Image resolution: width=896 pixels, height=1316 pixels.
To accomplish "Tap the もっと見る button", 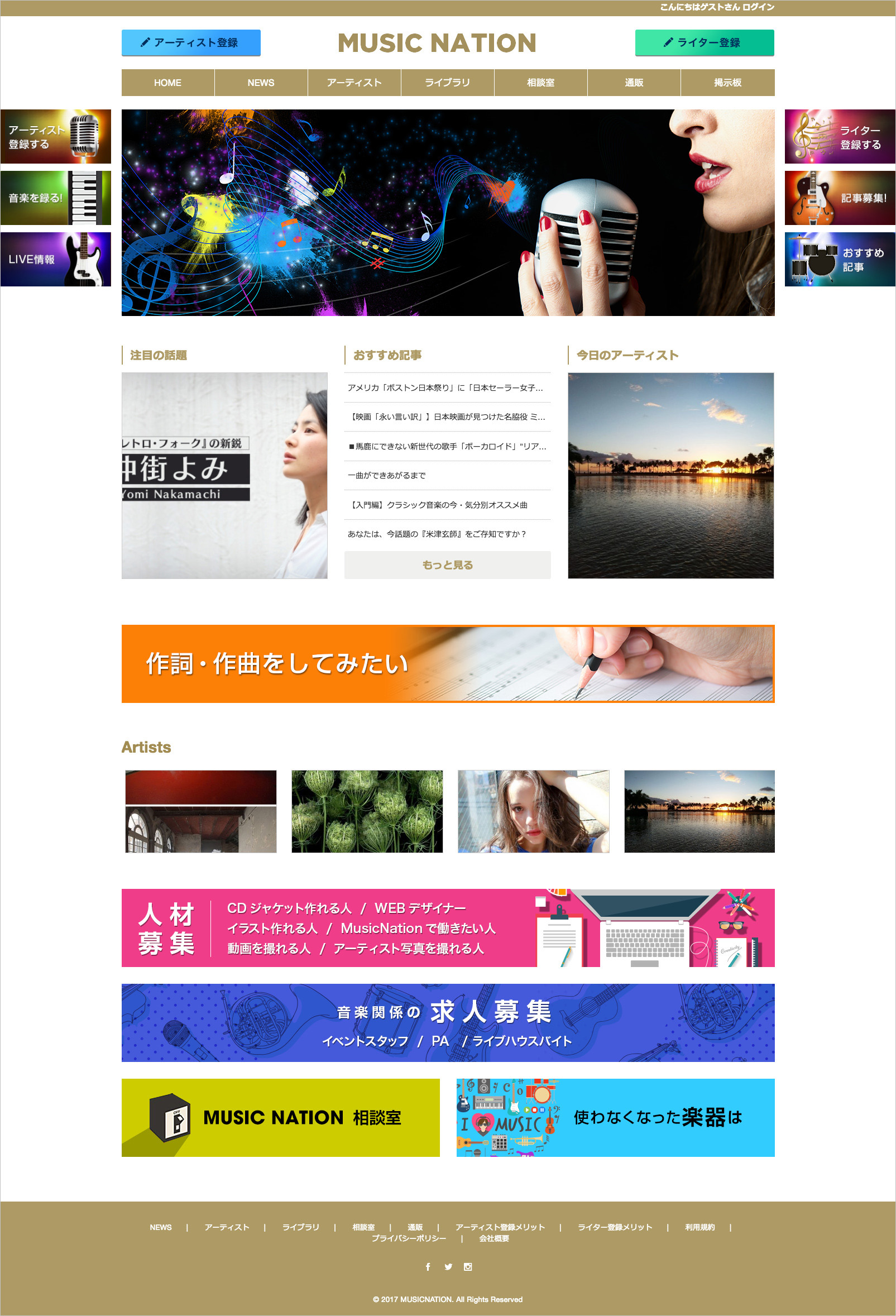I will (447, 565).
